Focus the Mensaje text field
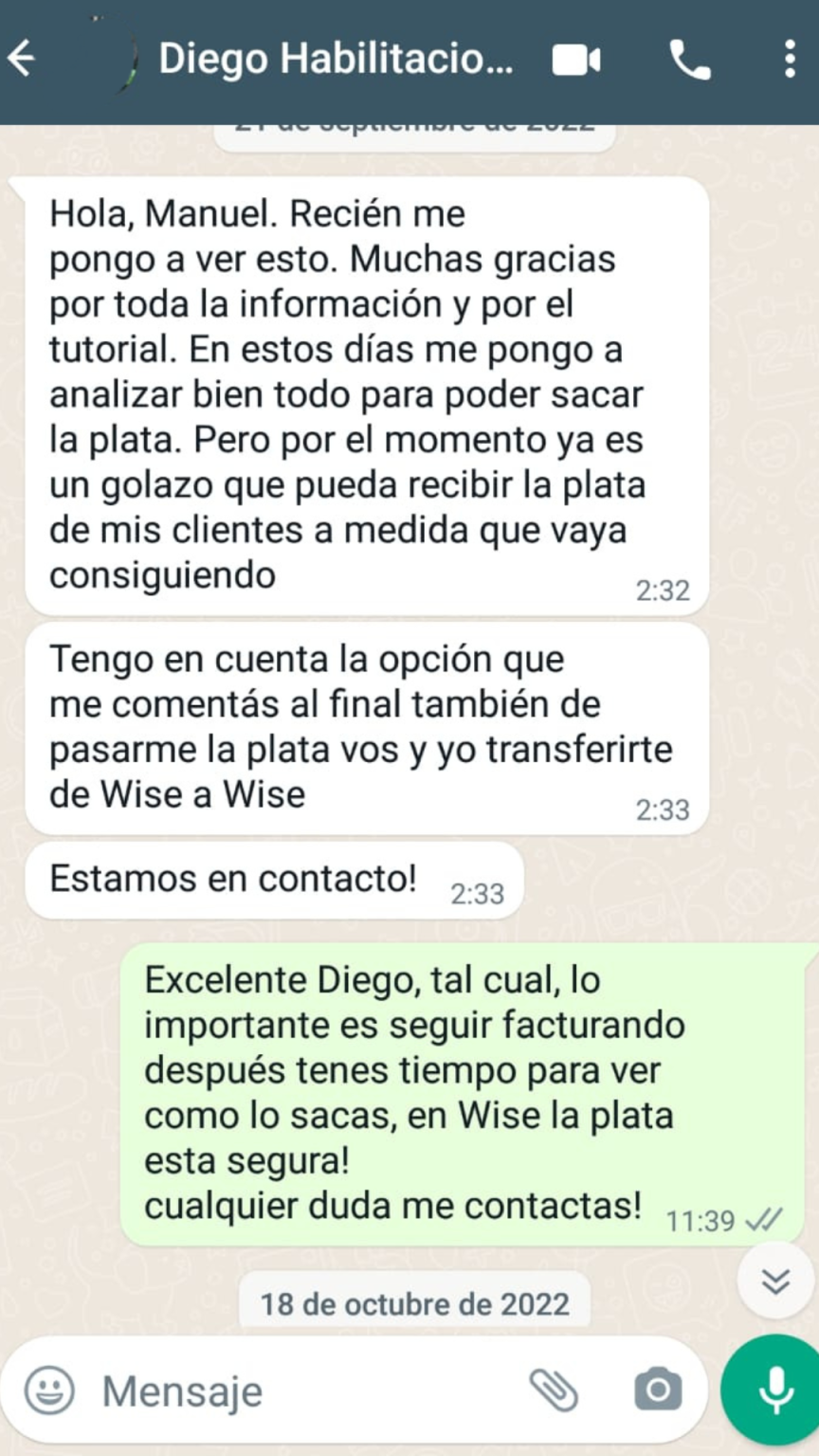This screenshot has height=1456, width=819. [303, 1391]
